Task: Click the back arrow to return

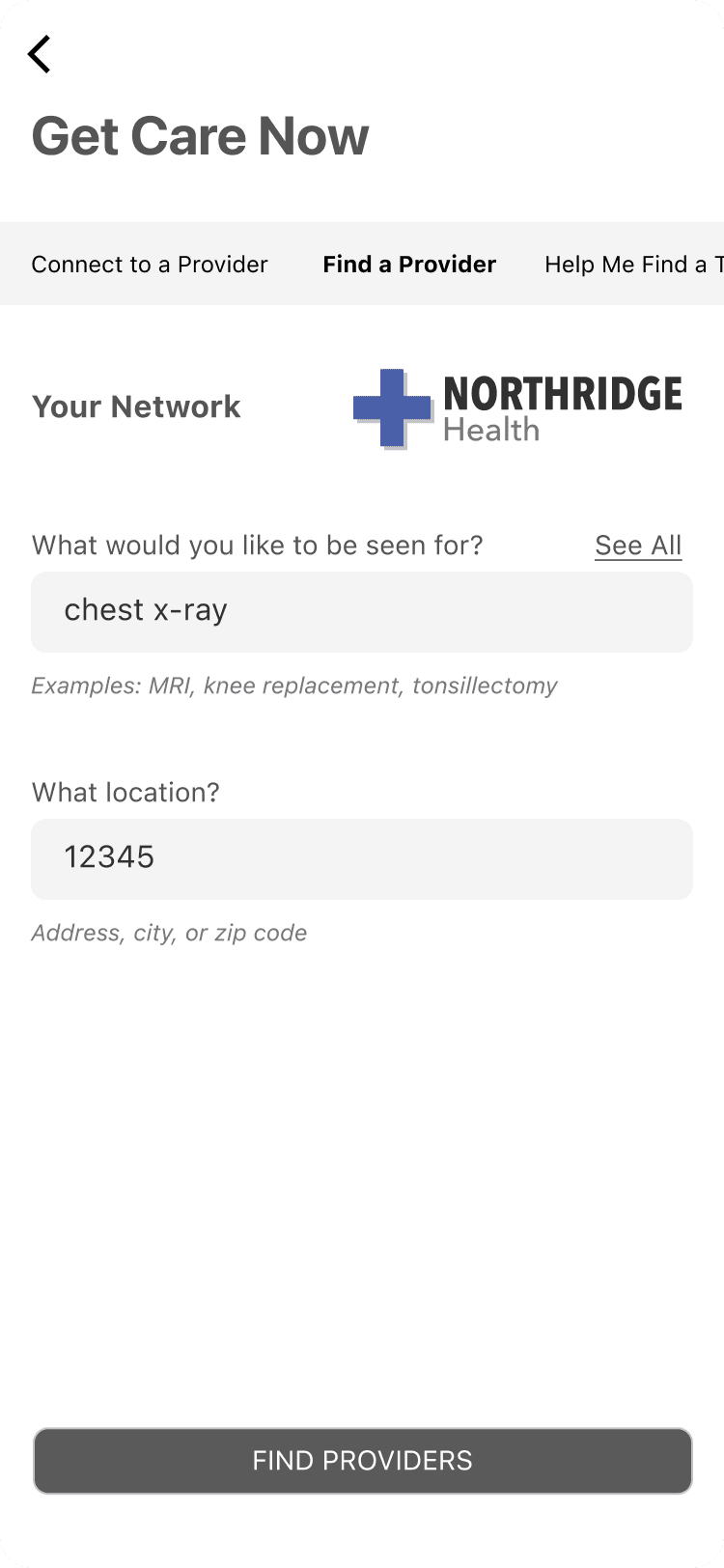Action: pyautogui.click(x=39, y=53)
